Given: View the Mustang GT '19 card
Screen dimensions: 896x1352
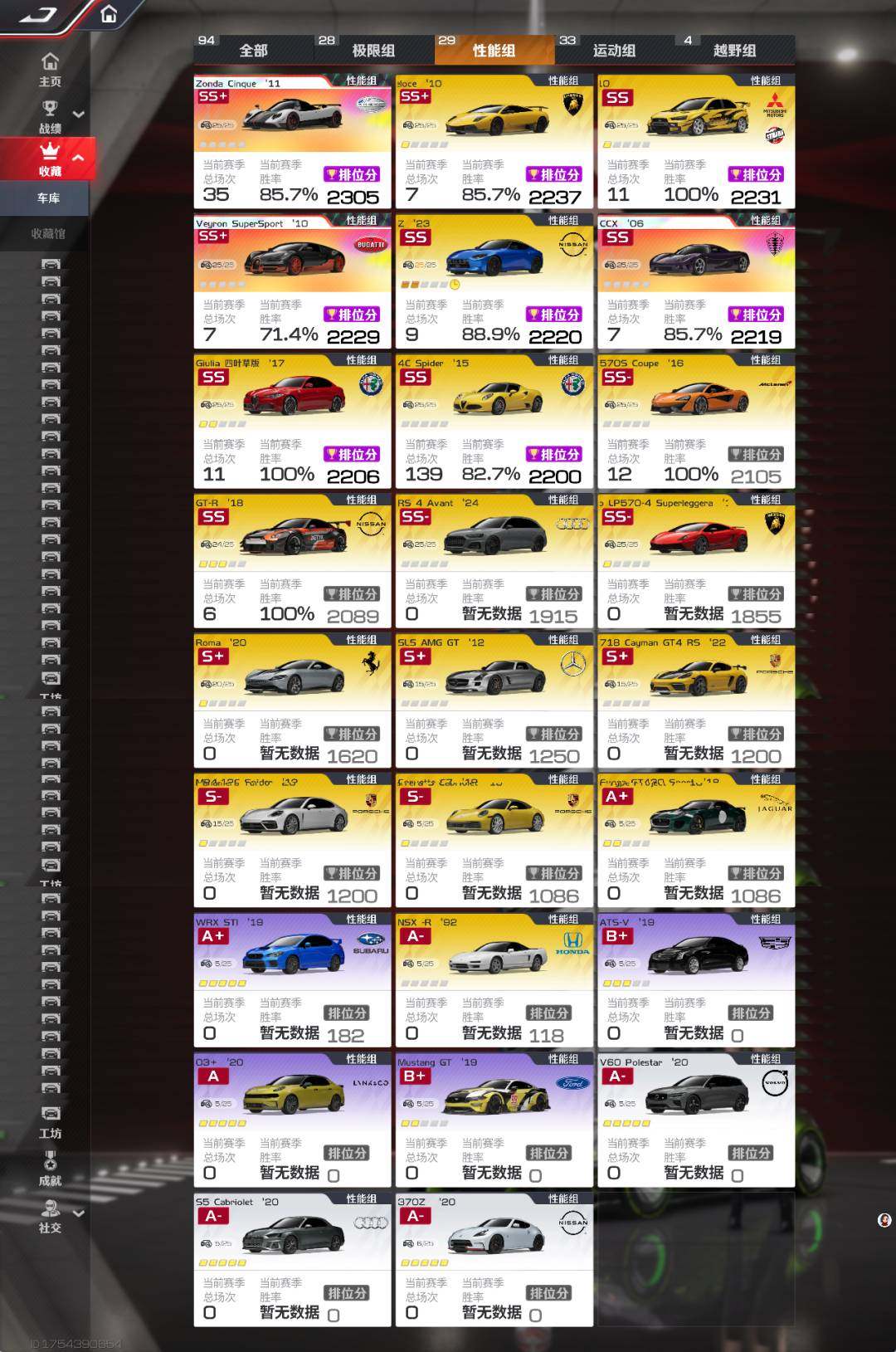Looking at the screenshot, I should coord(494,1120).
